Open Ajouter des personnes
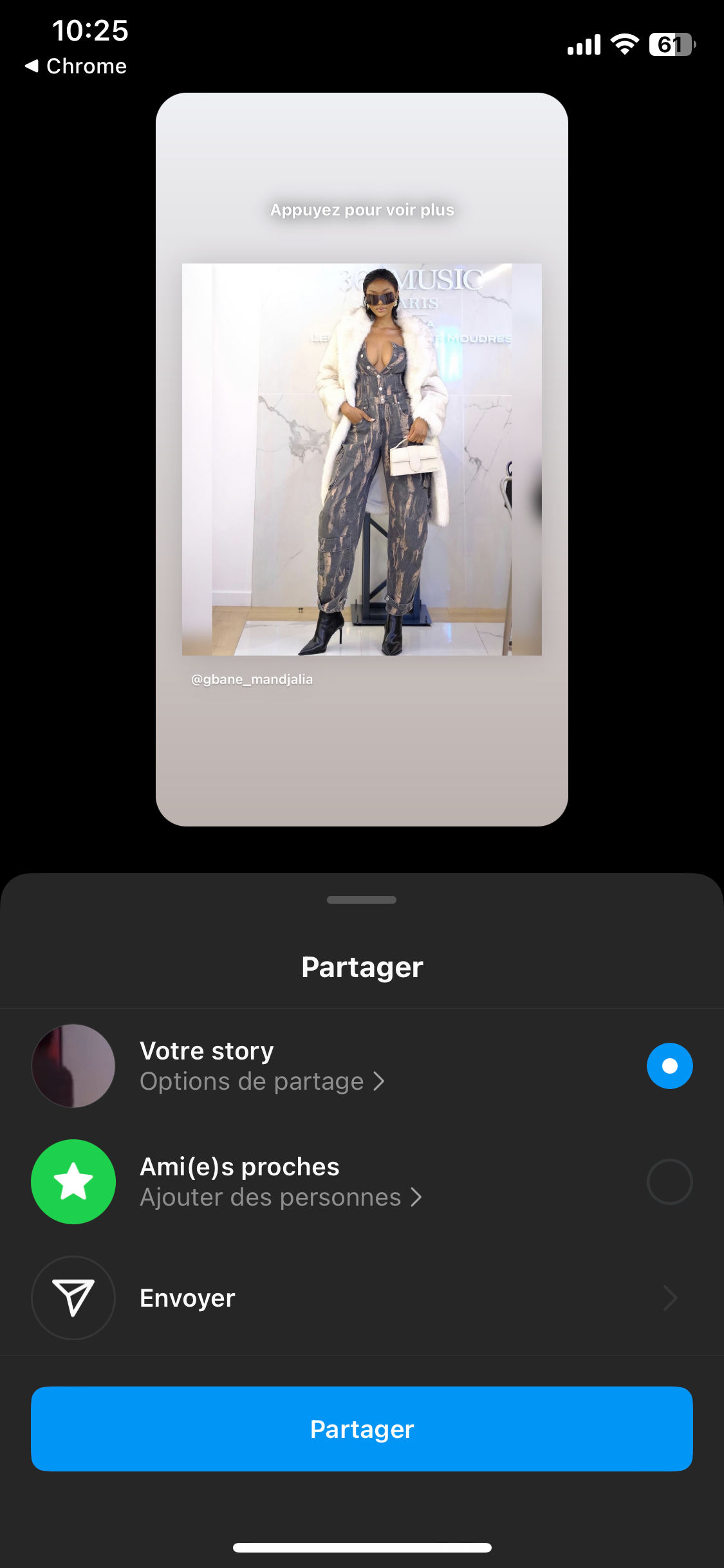This screenshot has height=1568, width=724. click(281, 1198)
